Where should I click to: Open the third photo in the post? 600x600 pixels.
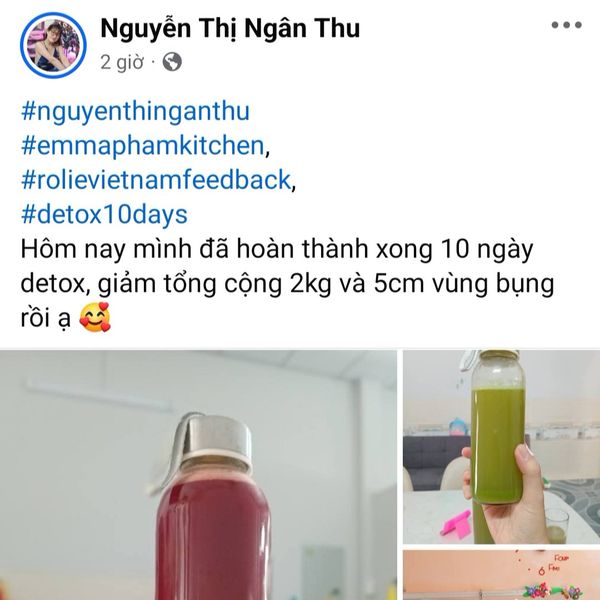pos(500,575)
